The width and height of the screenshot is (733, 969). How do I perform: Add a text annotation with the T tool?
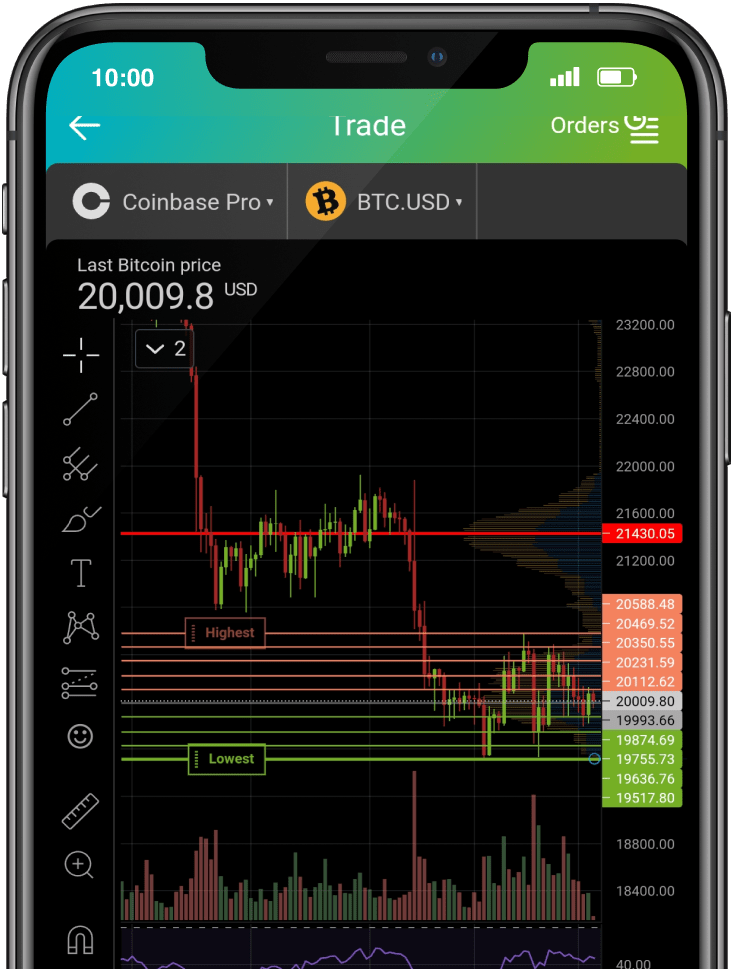[80, 573]
